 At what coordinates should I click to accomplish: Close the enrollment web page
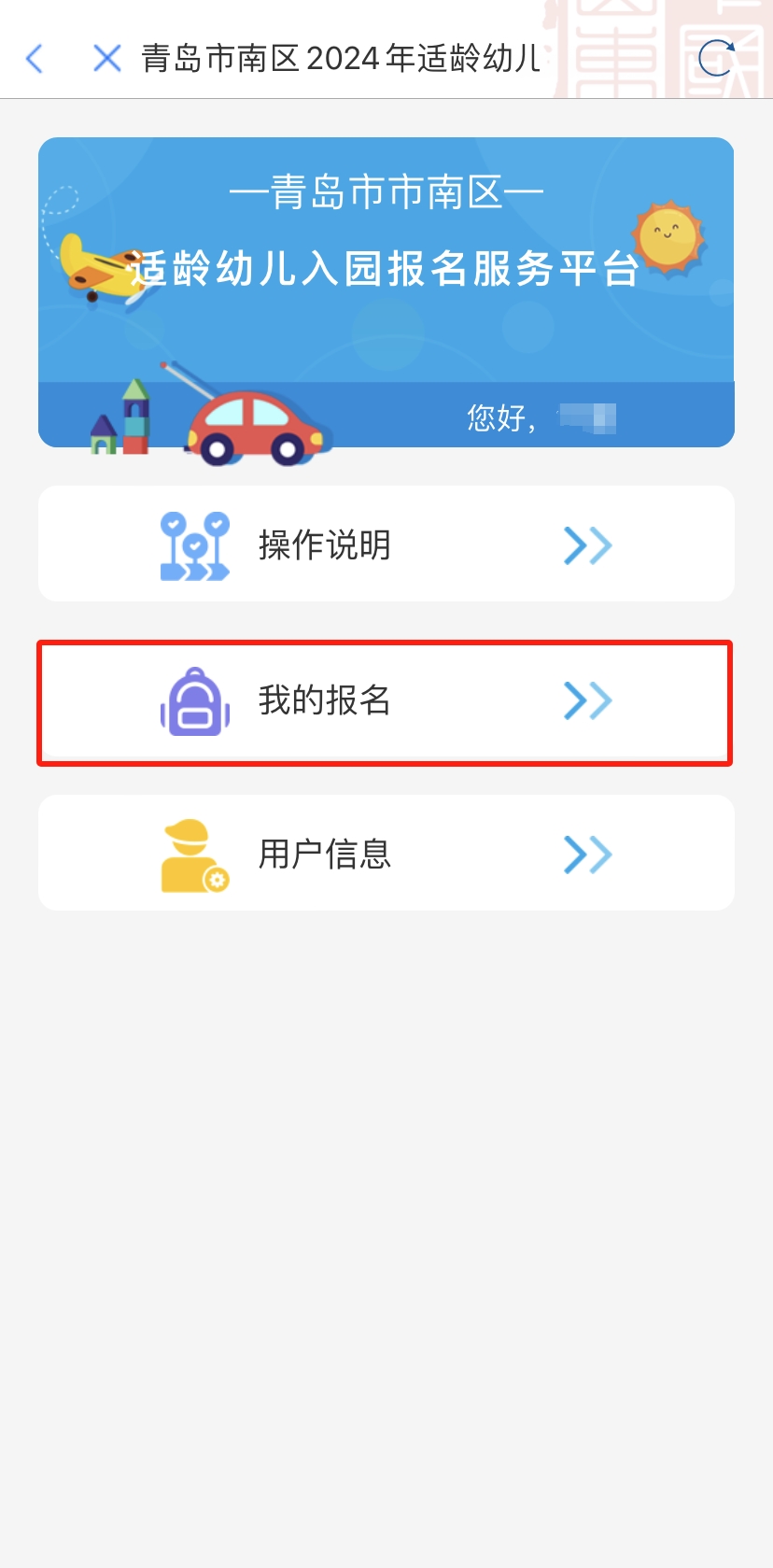pyautogui.click(x=107, y=59)
